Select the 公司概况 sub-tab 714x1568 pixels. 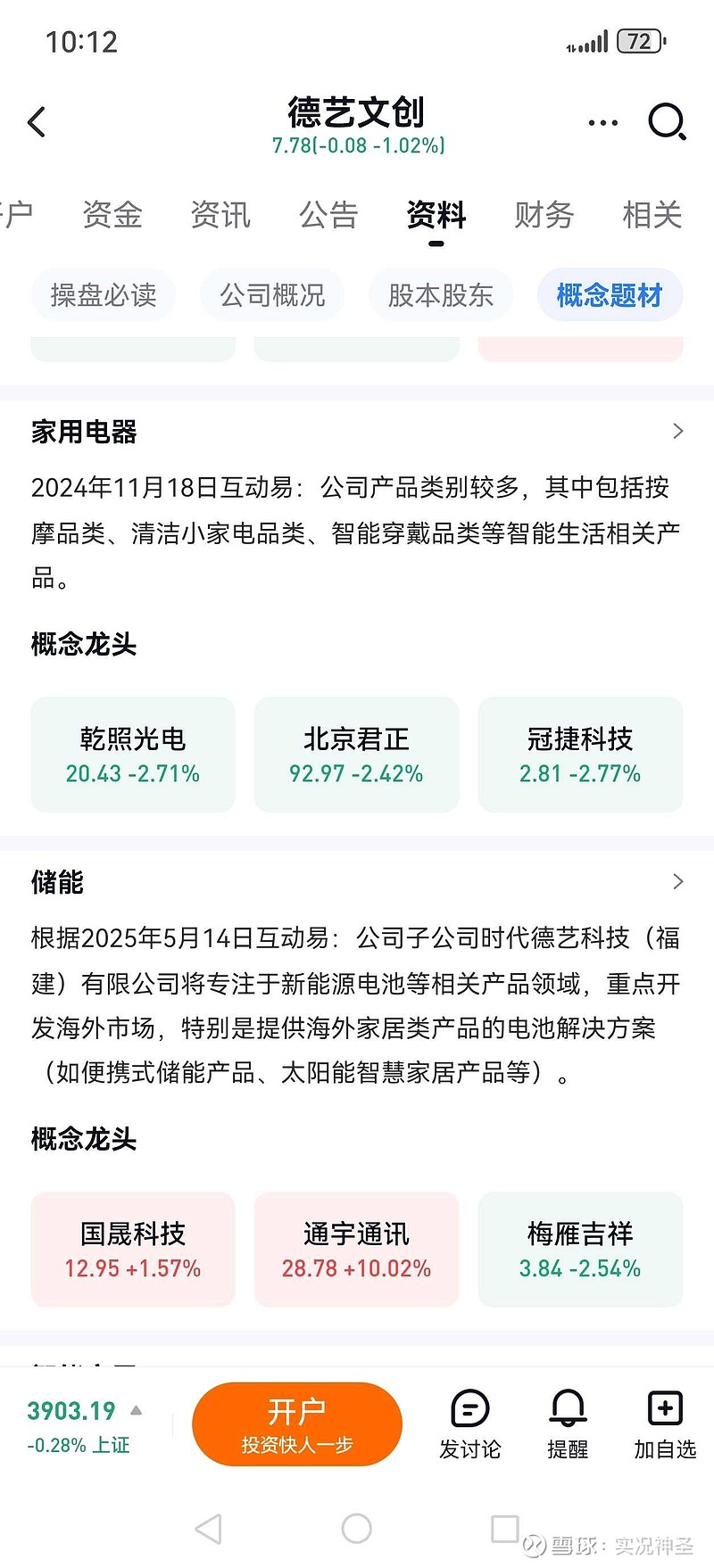[271, 295]
